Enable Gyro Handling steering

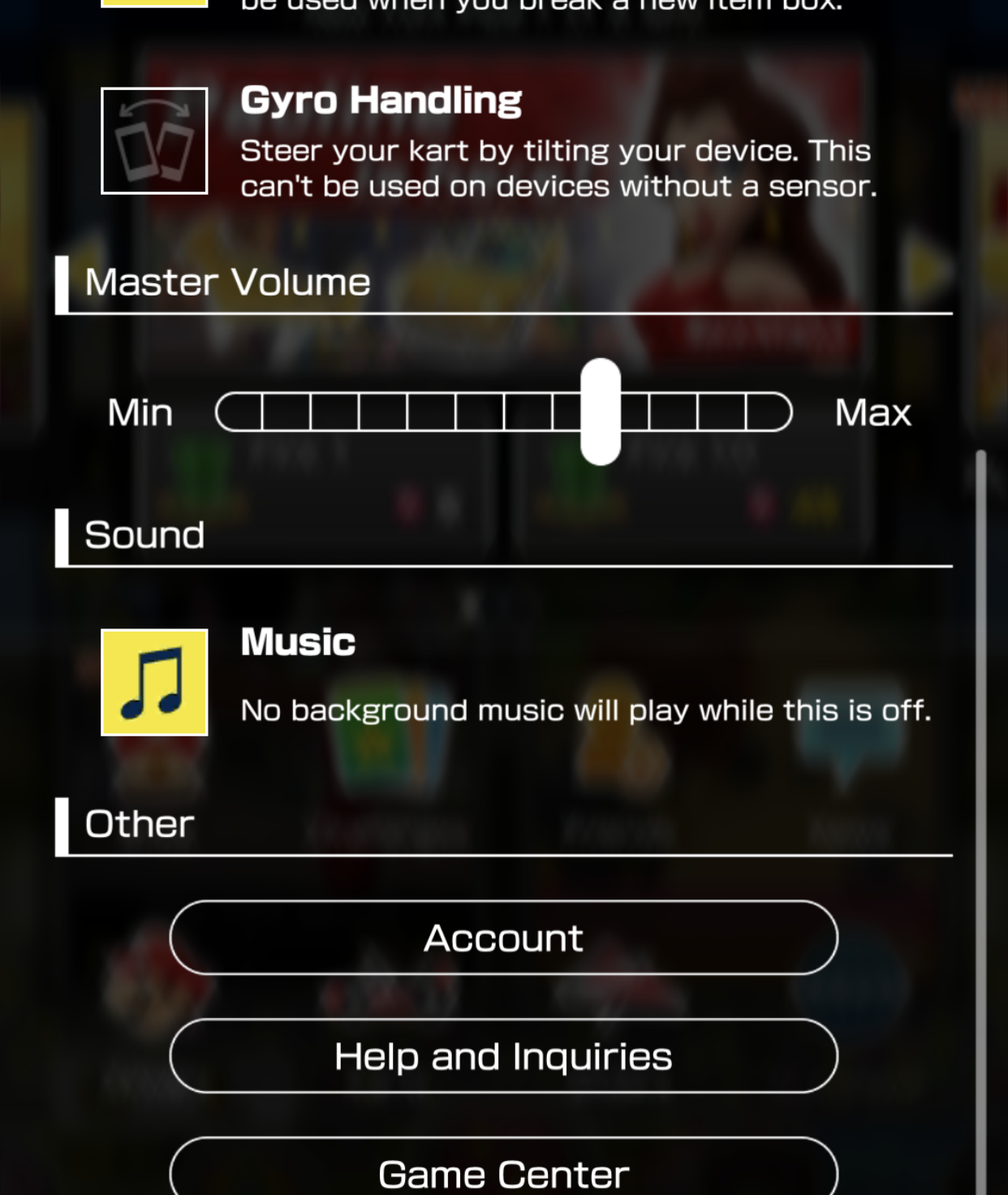pos(154,141)
